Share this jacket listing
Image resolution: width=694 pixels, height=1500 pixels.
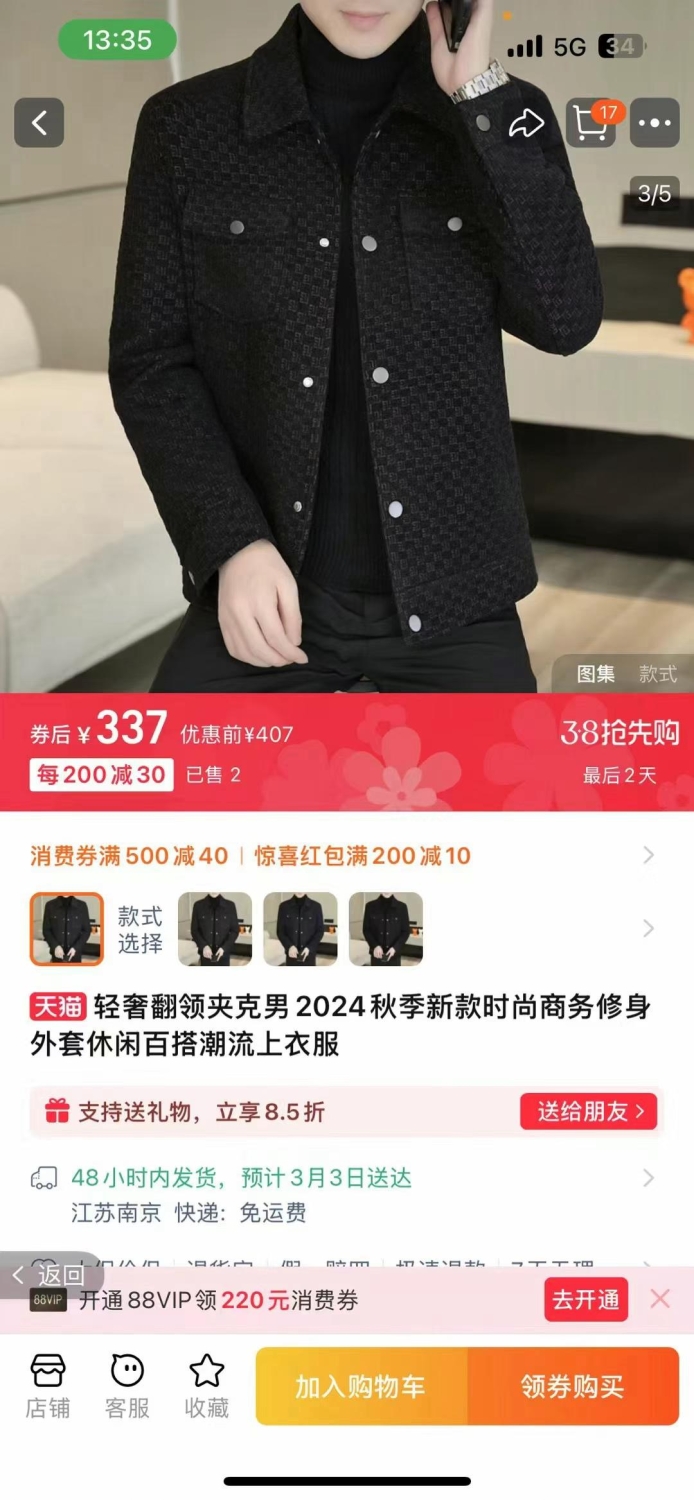point(526,123)
